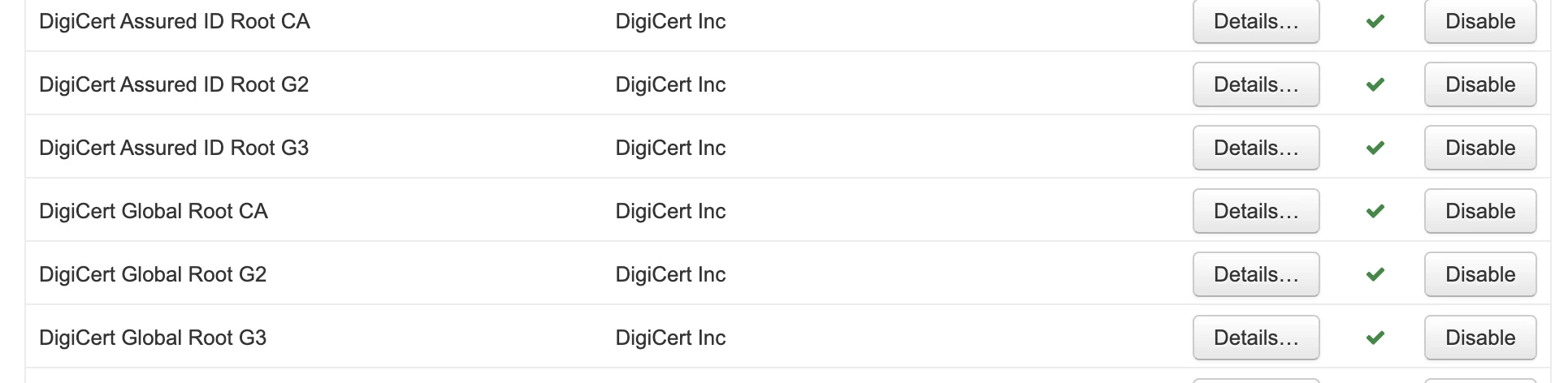
Task: Show Details for DigiCert Global Root G3
Action: [x=1255, y=338]
